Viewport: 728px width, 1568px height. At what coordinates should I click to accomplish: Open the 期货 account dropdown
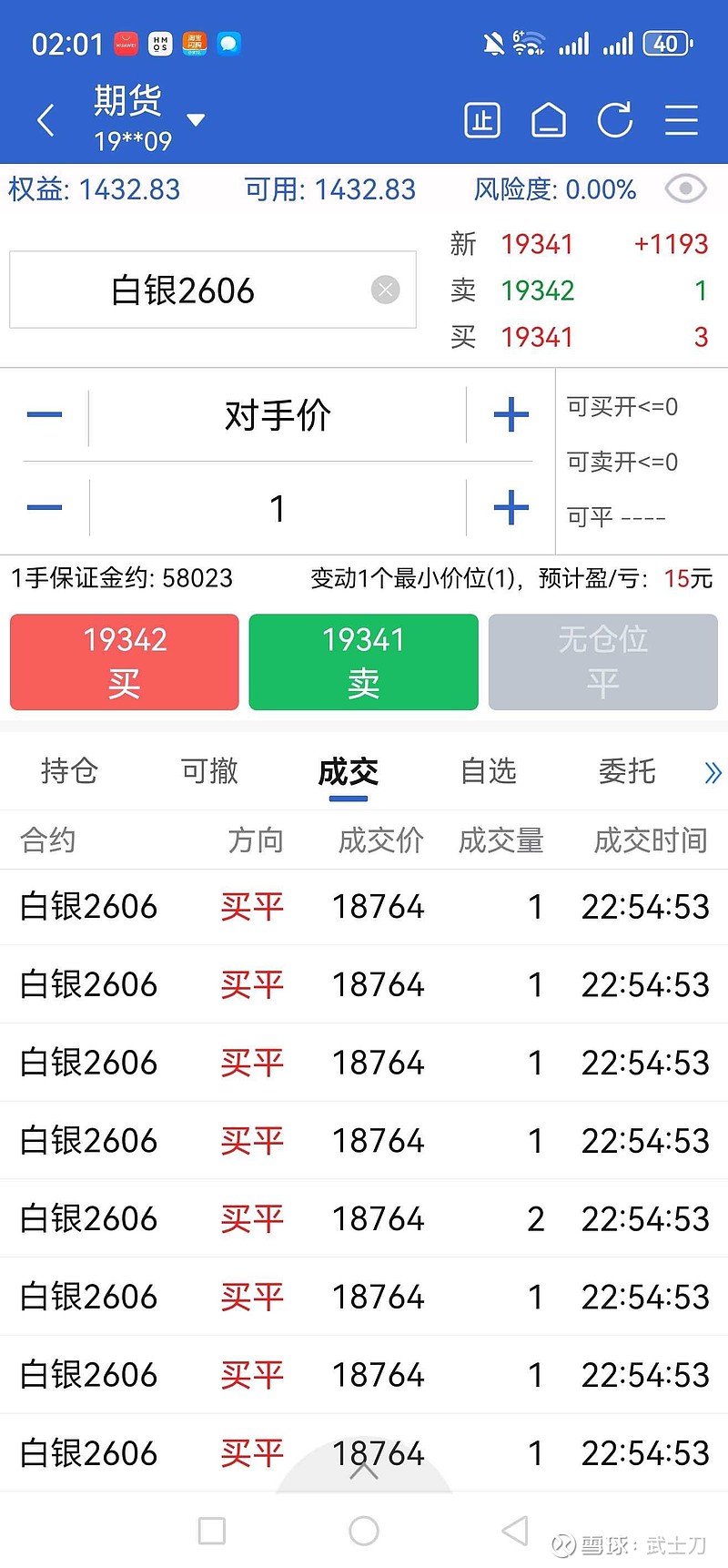tap(197, 119)
